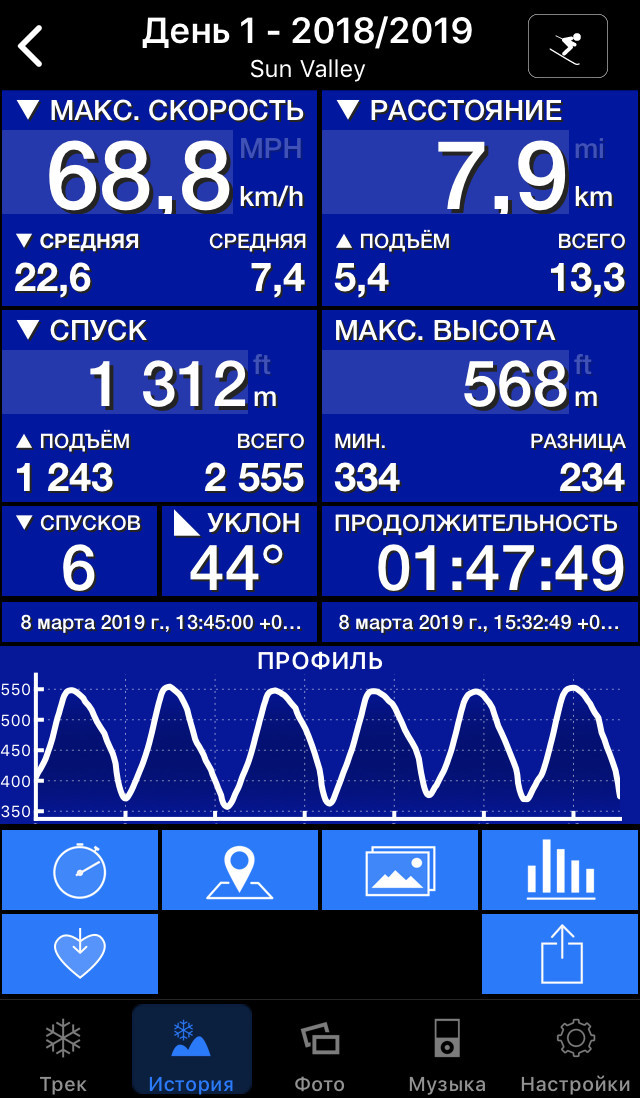Open the skier activity icon button
The width and height of the screenshot is (640, 1098).
pyautogui.click(x=568, y=46)
